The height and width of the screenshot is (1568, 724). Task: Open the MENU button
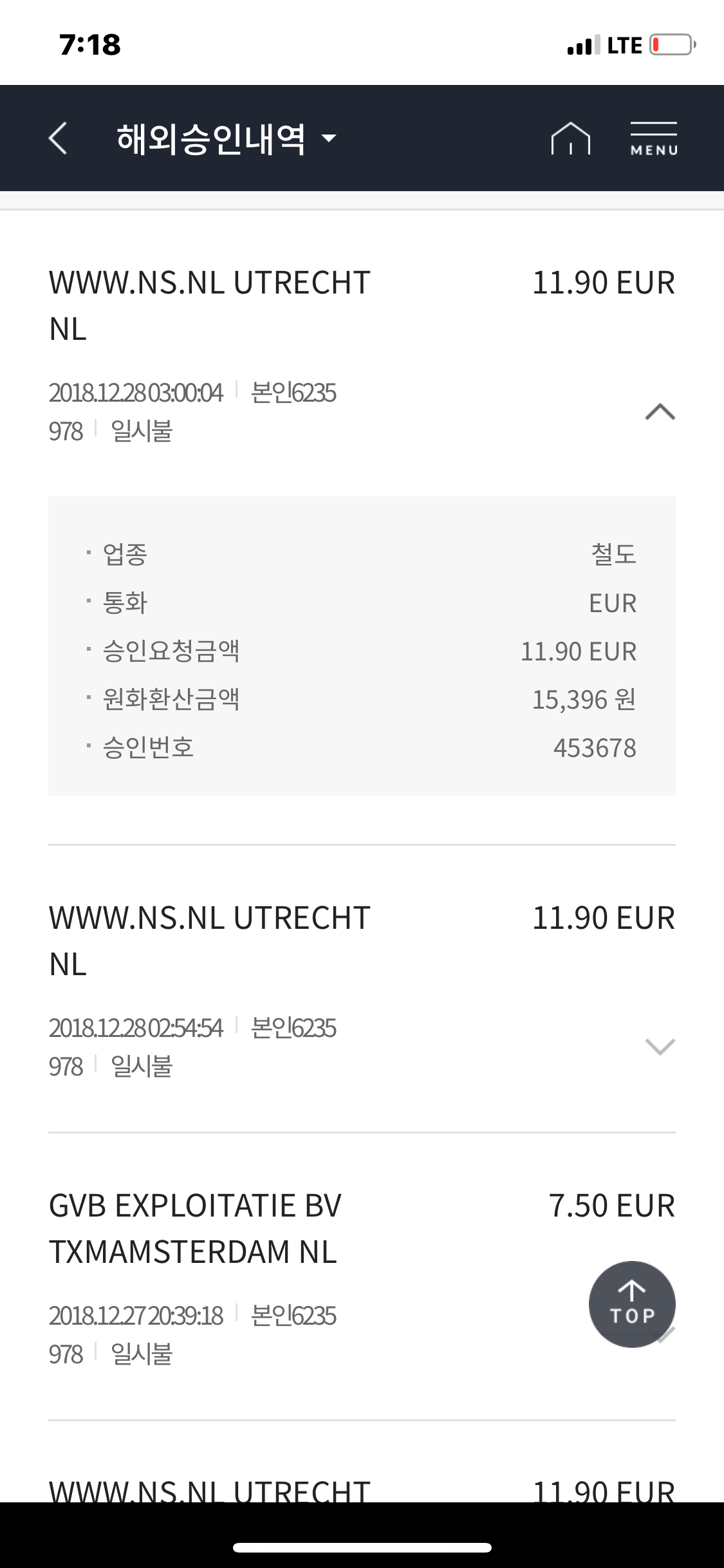click(x=653, y=138)
